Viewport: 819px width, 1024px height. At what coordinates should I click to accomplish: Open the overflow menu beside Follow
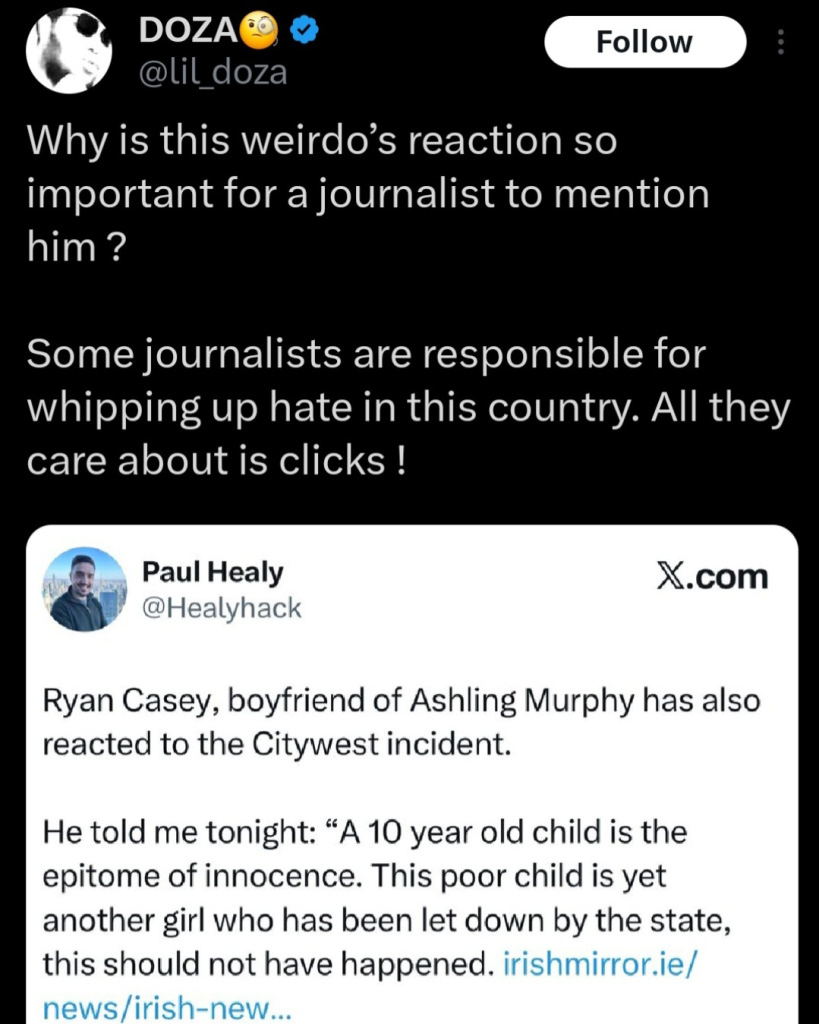click(781, 42)
